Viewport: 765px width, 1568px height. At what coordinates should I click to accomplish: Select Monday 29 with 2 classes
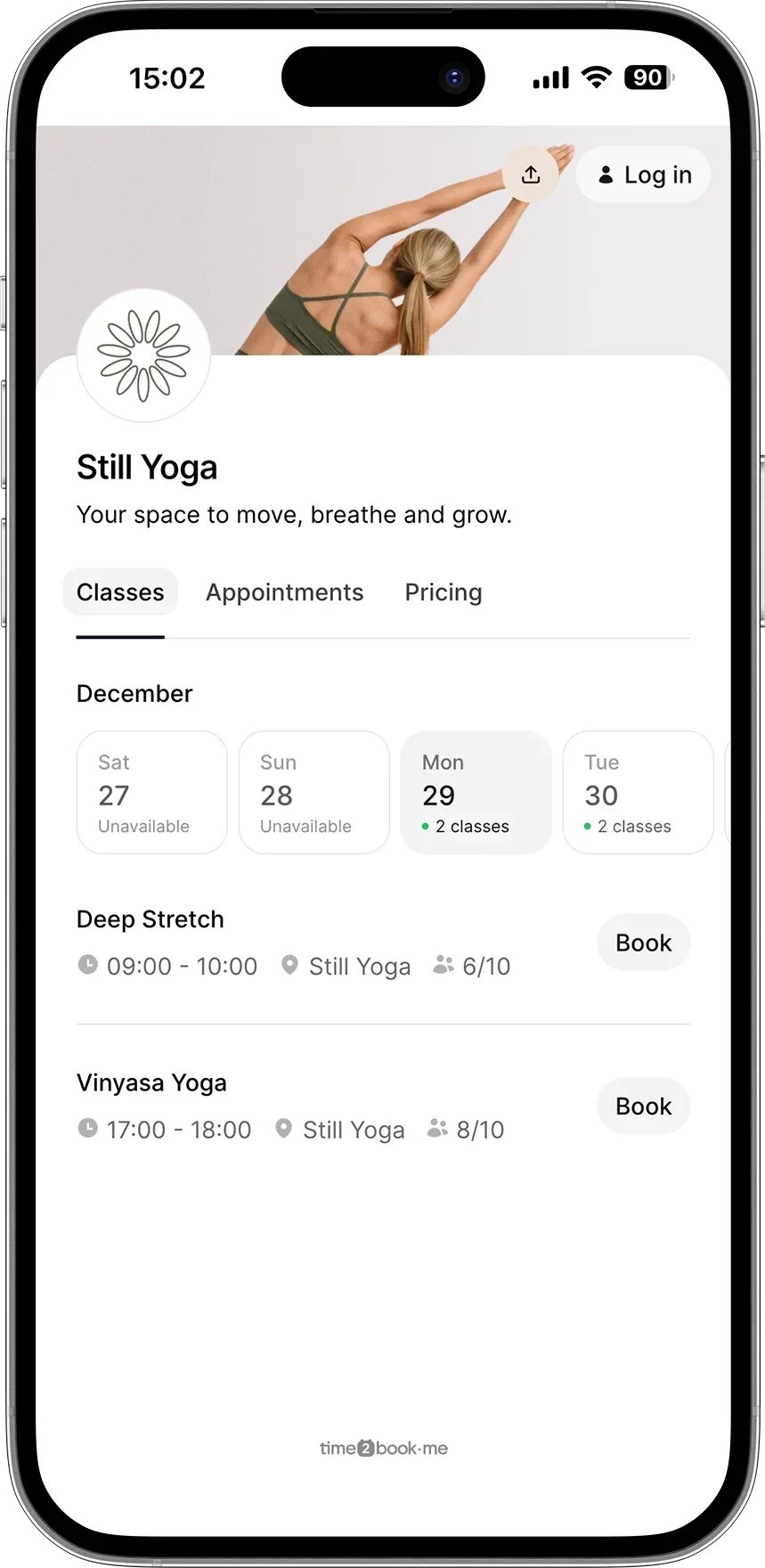click(x=476, y=792)
